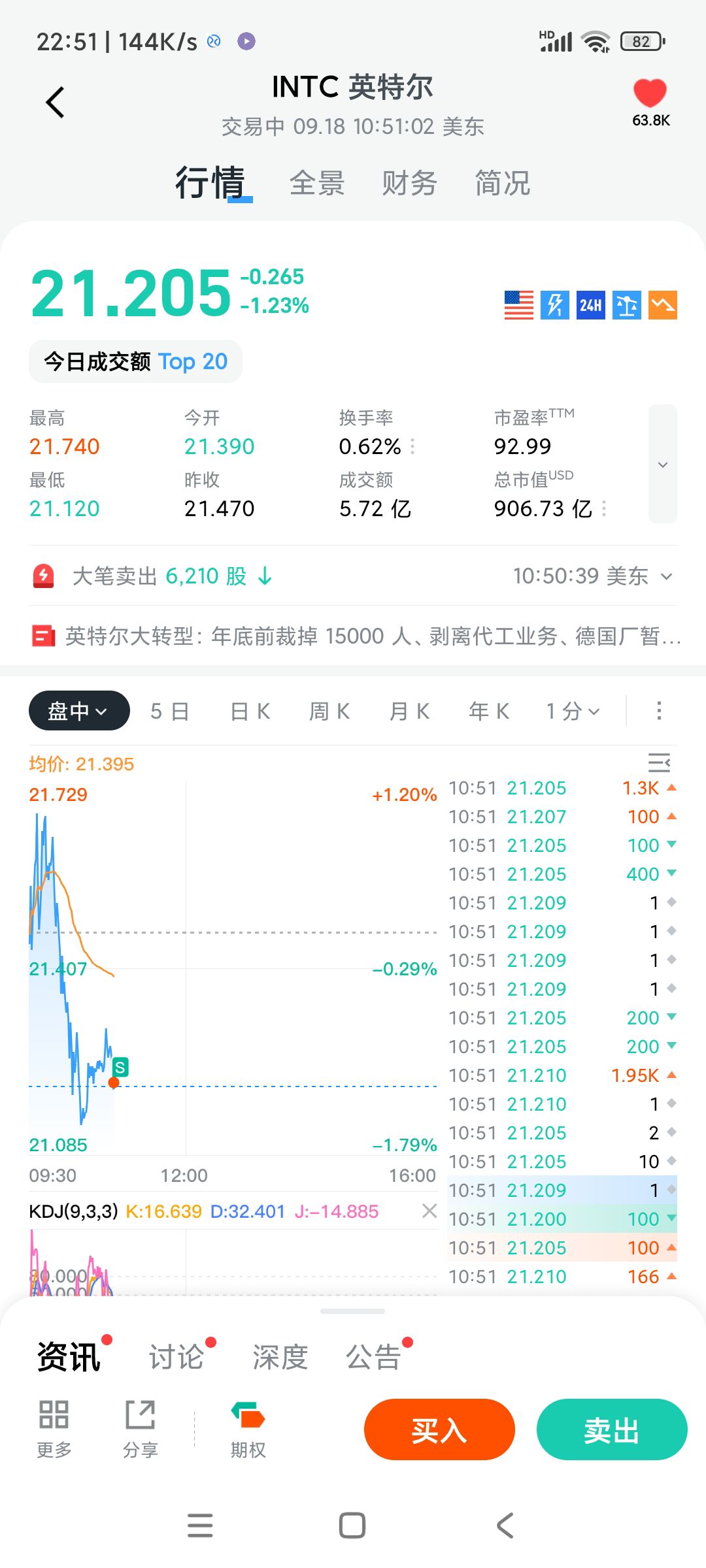Select the 简况 tab
Image resolution: width=706 pixels, height=1568 pixels.
click(x=502, y=183)
